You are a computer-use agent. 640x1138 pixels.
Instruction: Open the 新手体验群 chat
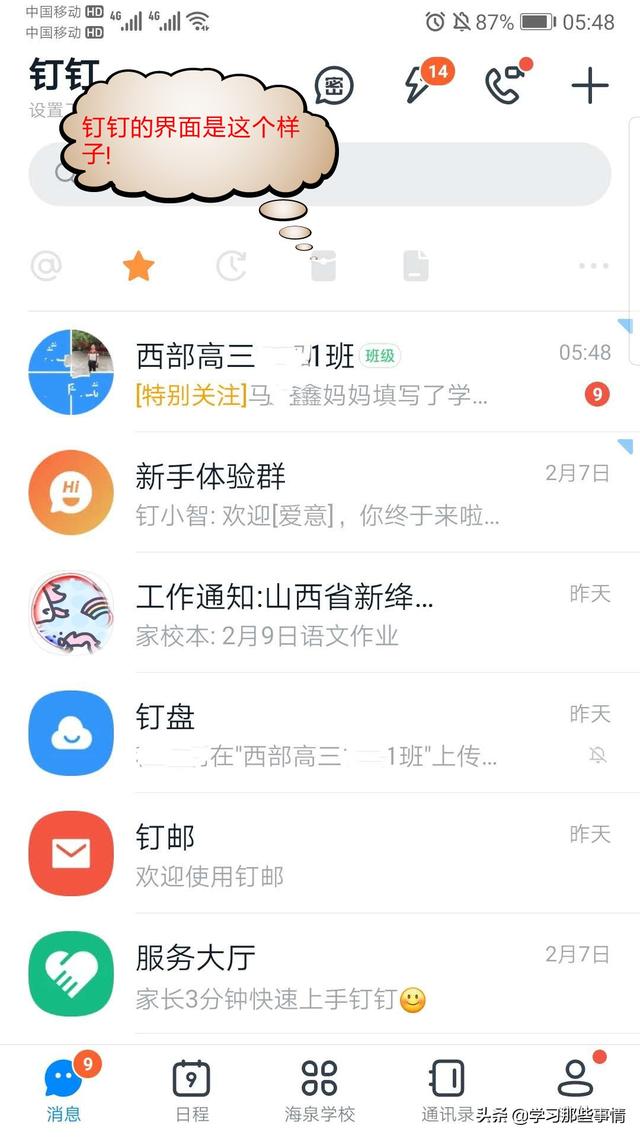(319, 492)
